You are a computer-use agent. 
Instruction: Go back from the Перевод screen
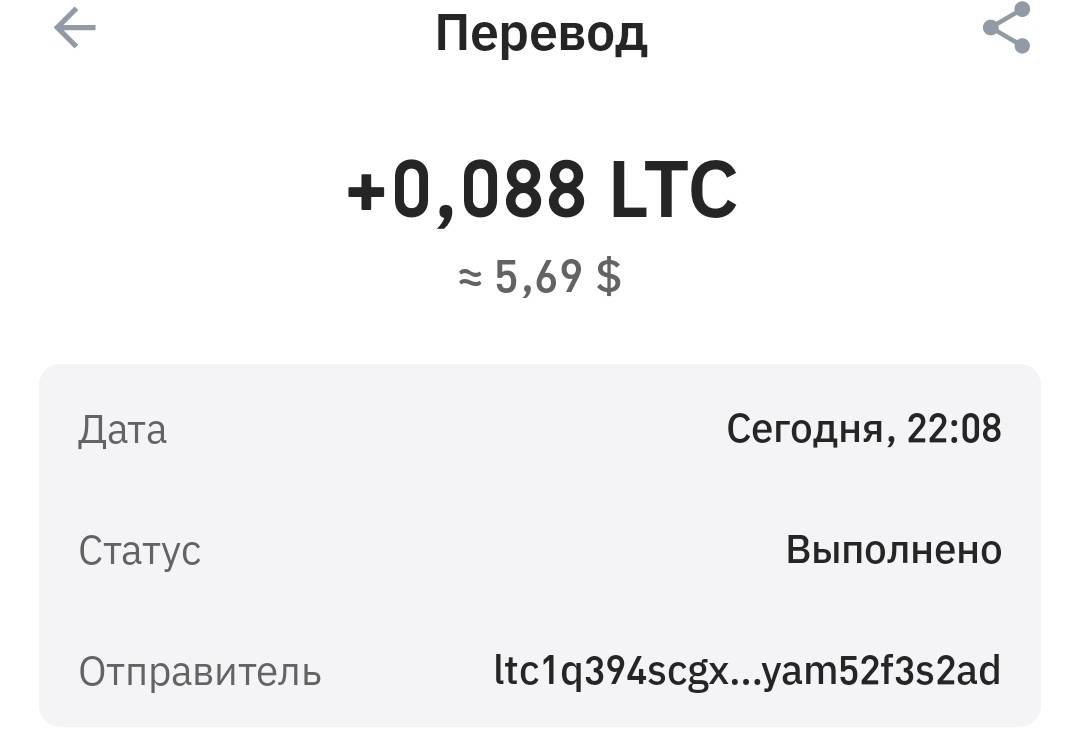click(x=75, y=29)
